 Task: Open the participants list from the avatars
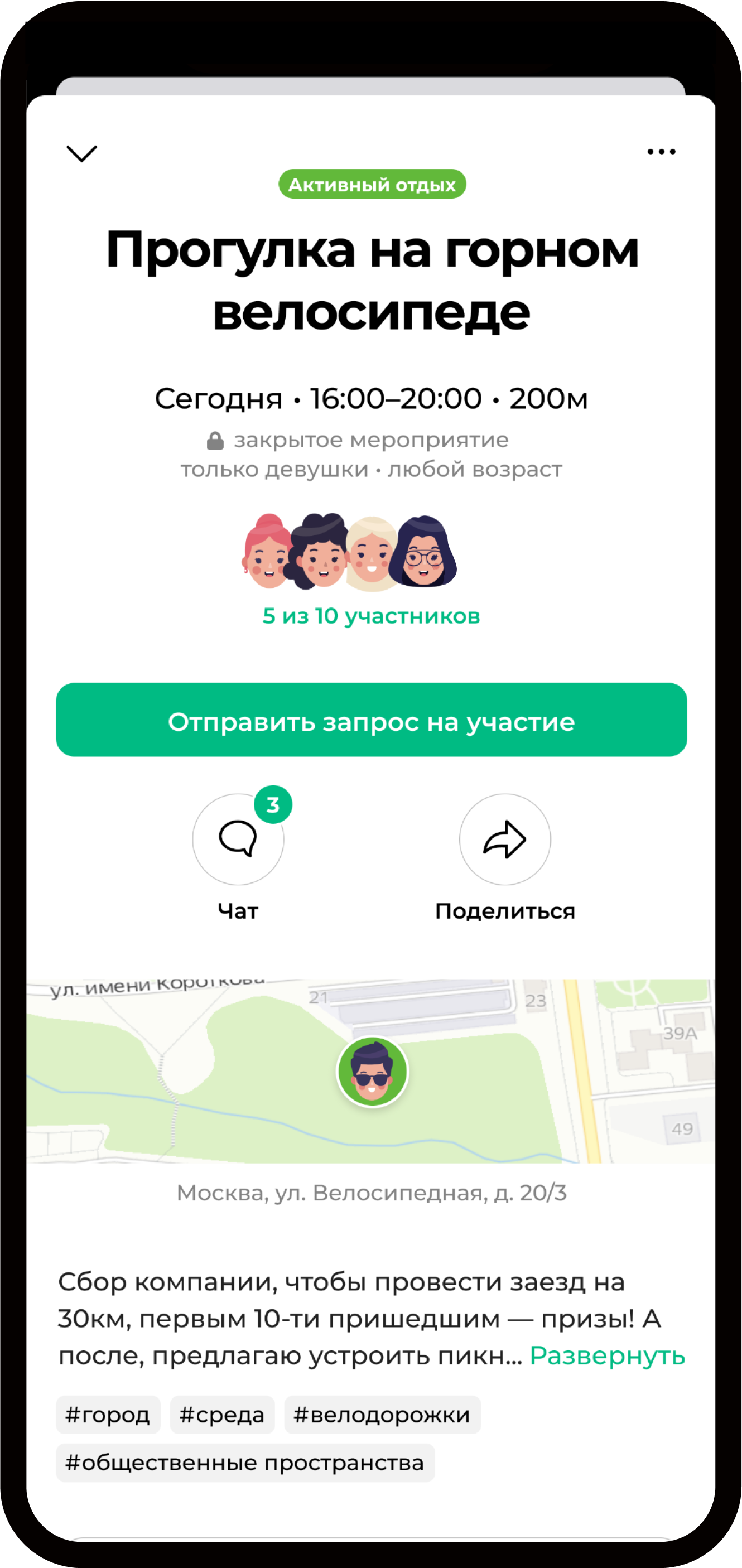tap(350, 552)
